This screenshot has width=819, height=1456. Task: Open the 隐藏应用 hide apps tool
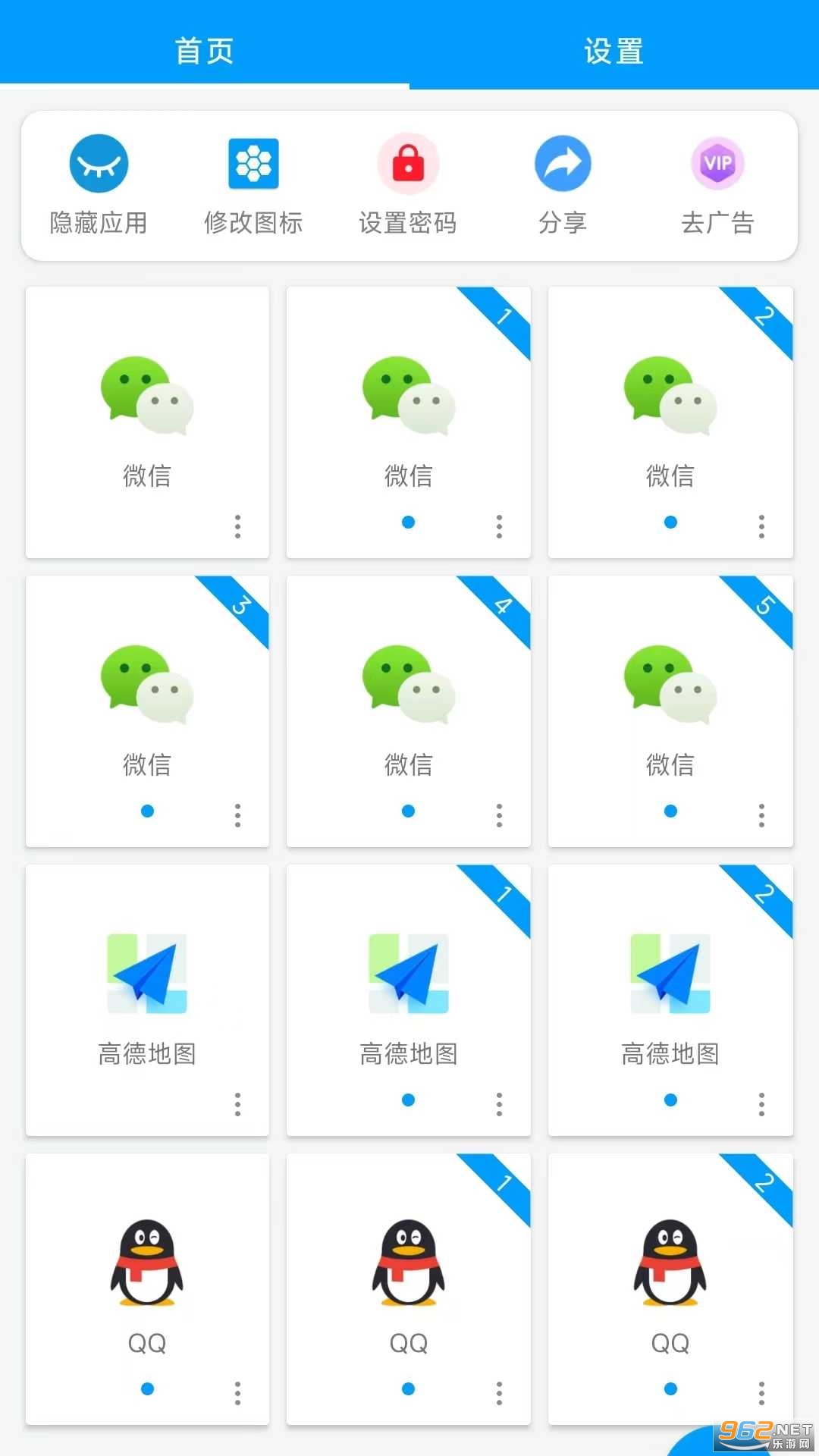[x=99, y=182]
